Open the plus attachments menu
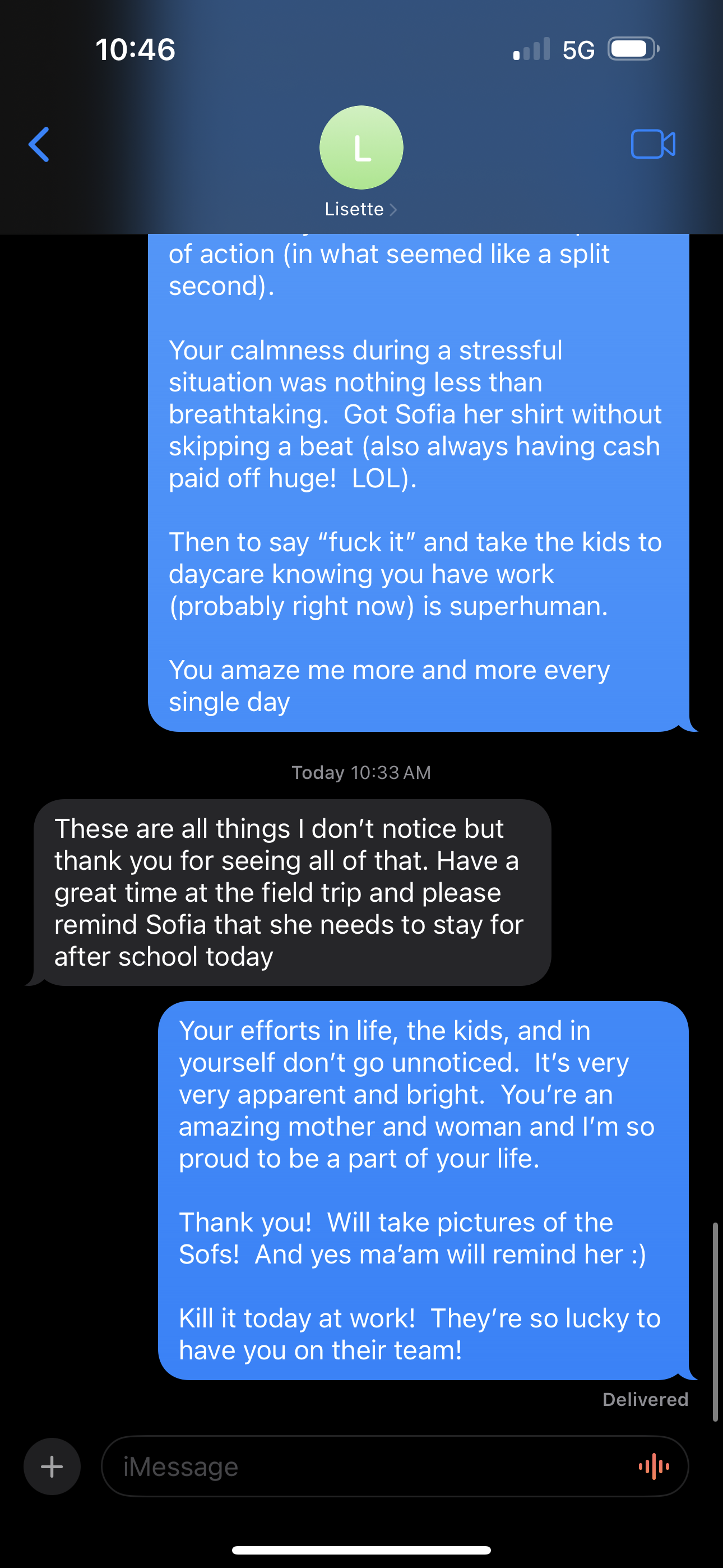This screenshot has width=723, height=1568. pyautogui.click(x=52, y=1466)
